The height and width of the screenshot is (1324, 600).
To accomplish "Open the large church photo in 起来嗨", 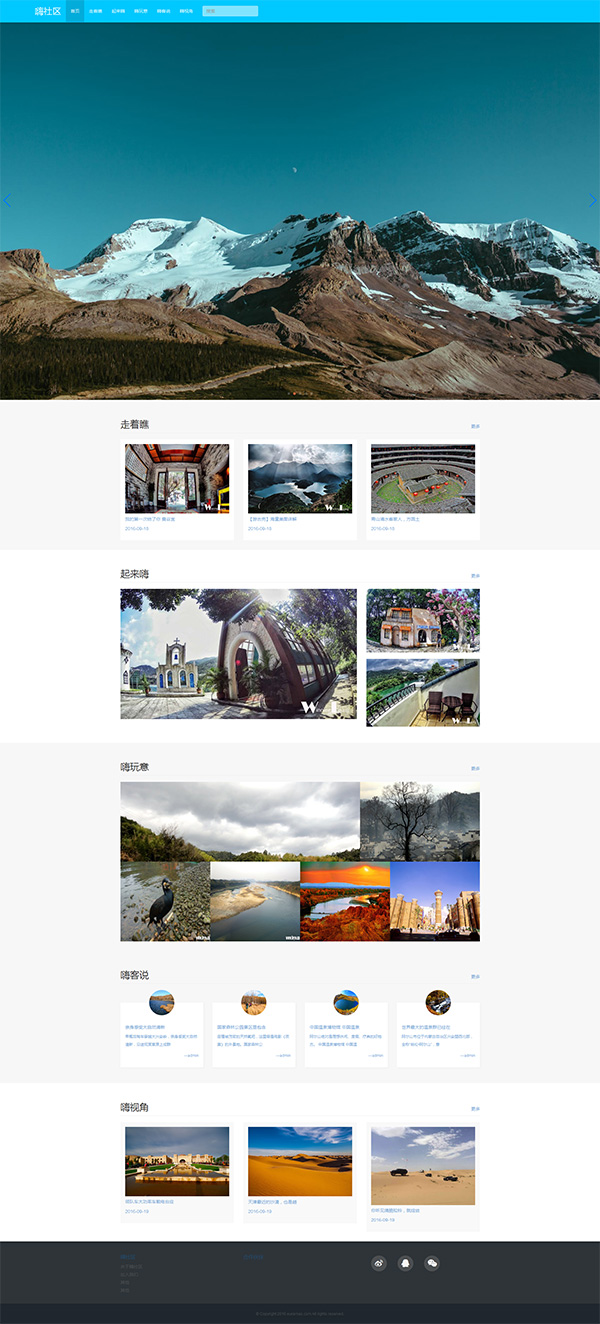I will [x=238, y=653].
